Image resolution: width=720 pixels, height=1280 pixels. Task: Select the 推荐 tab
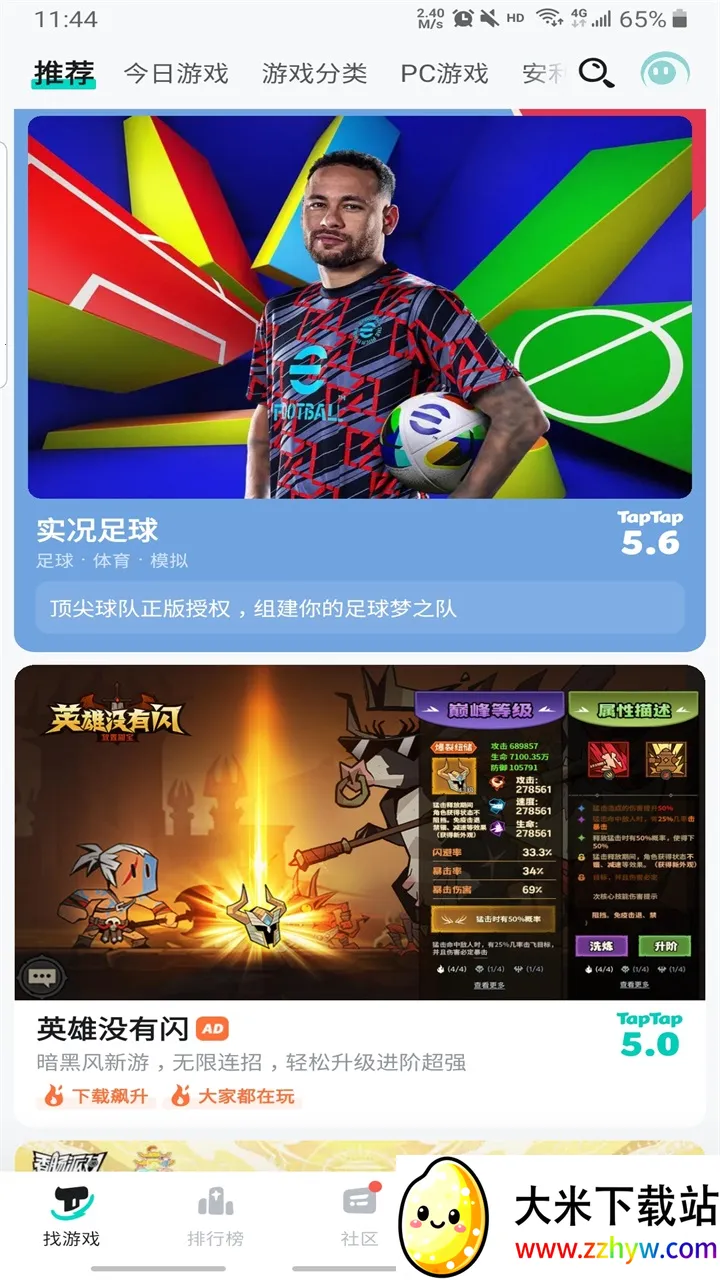click(64, 73)
